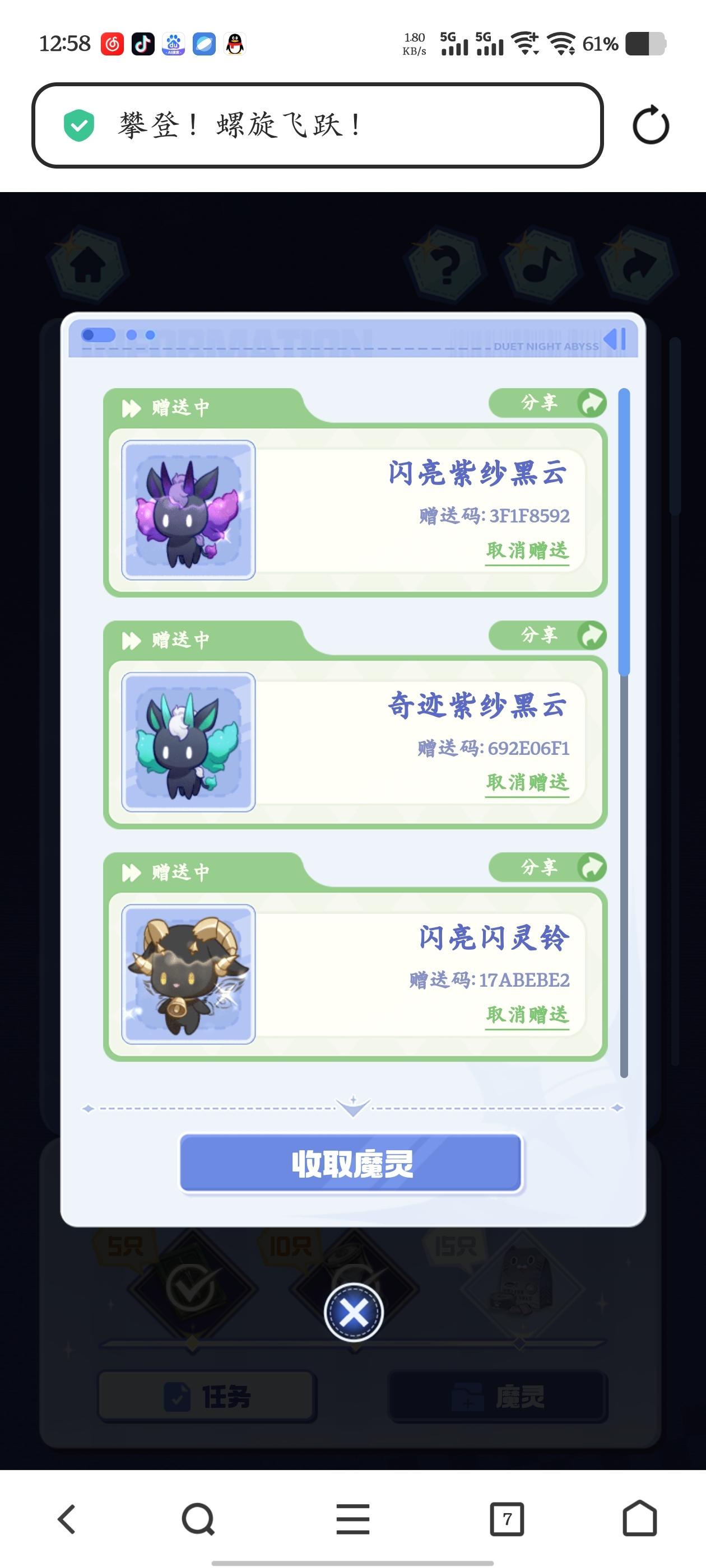Cancel gifting for 闪亮闪灵铃

click(x=527, y=1015)
